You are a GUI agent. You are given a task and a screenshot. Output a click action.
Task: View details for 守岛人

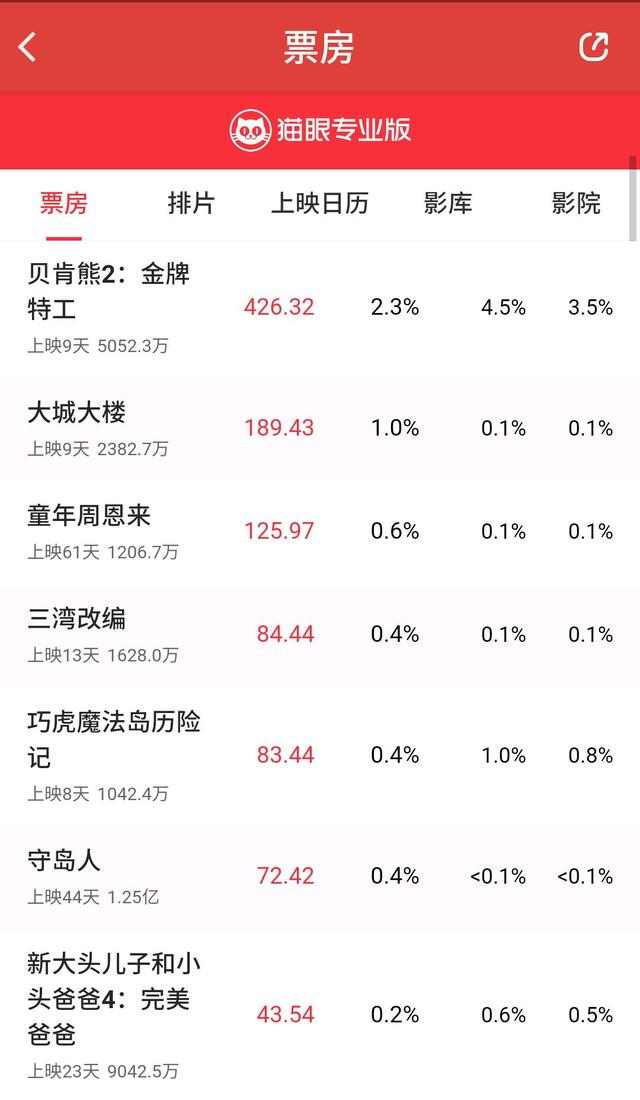320,877
